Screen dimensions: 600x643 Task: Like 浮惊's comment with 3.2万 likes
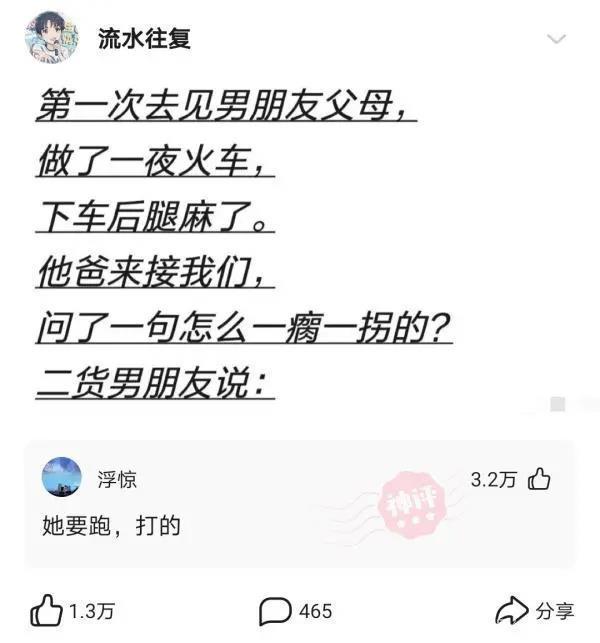tap(539, 479)
